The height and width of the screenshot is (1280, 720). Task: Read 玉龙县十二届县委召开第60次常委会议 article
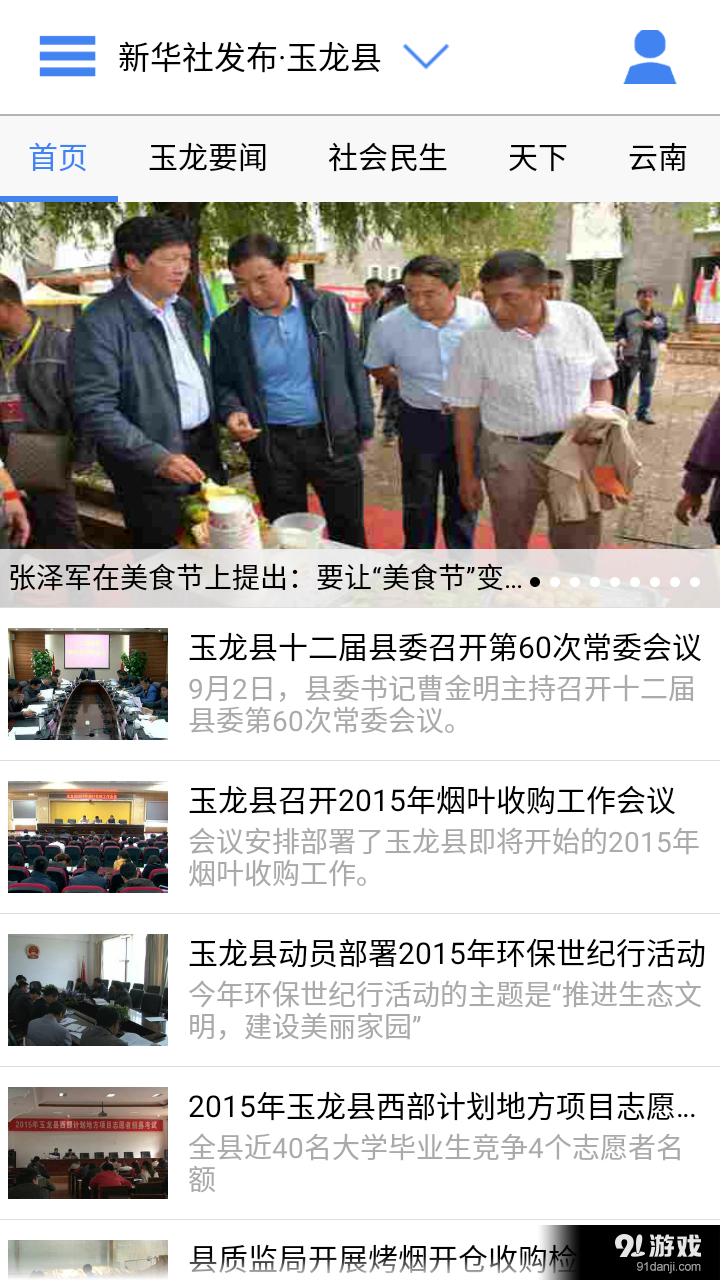444,649
